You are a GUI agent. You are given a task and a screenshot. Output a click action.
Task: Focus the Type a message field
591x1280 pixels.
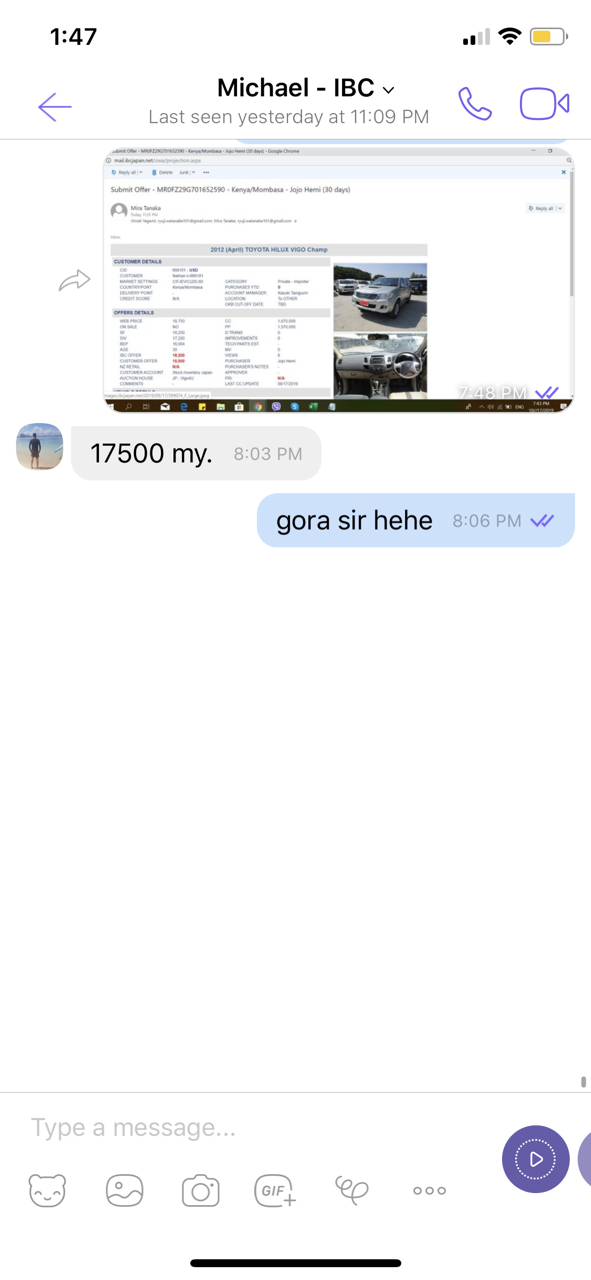click(250, 1127)
